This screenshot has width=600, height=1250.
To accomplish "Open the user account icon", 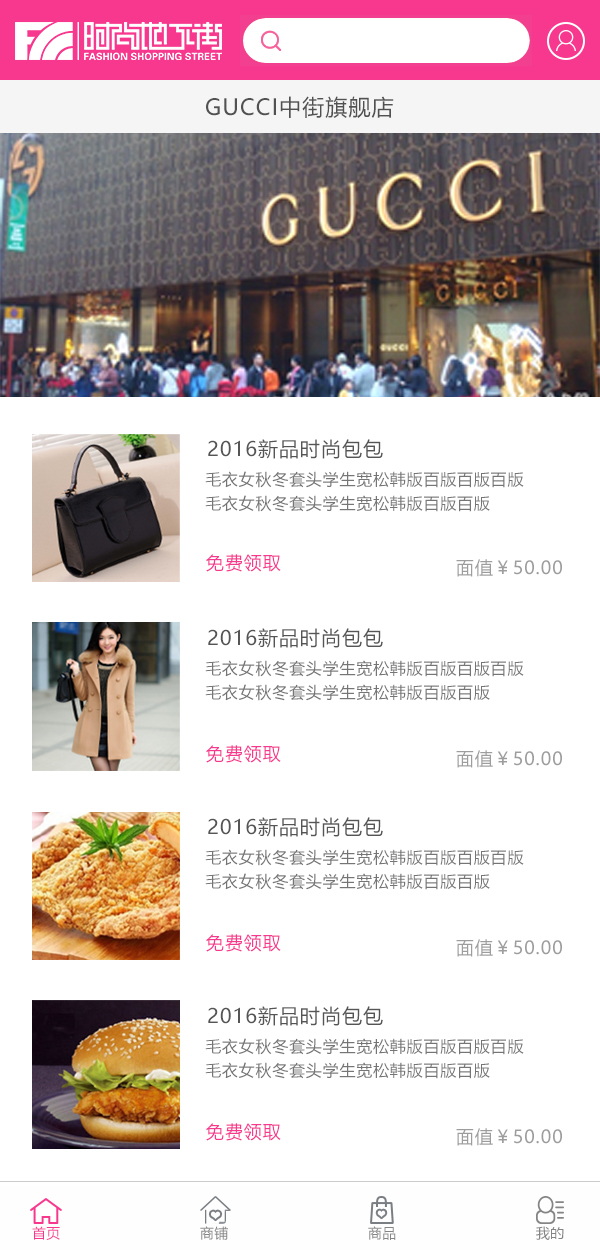I will [x=565, y=41].
